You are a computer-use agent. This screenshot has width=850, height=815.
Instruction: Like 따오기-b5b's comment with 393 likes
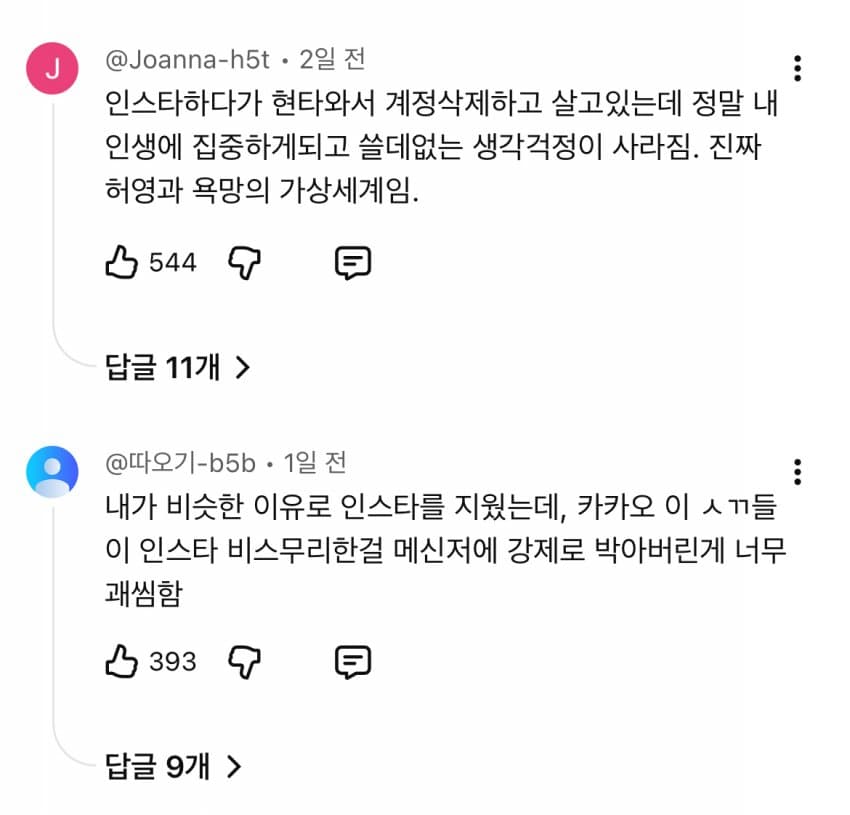(122, 661)
